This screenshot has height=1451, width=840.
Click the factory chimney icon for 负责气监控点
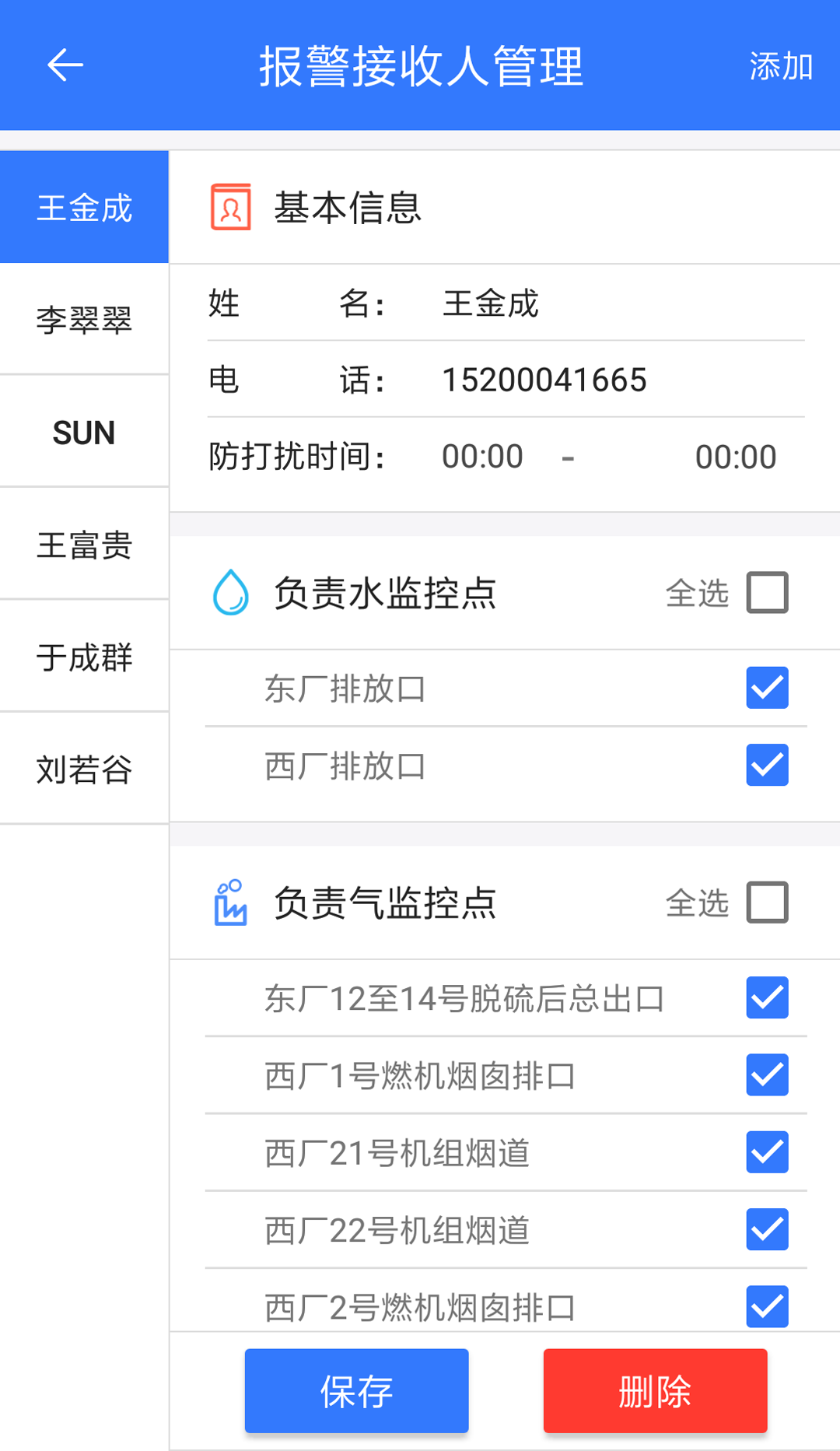(229, 902)
